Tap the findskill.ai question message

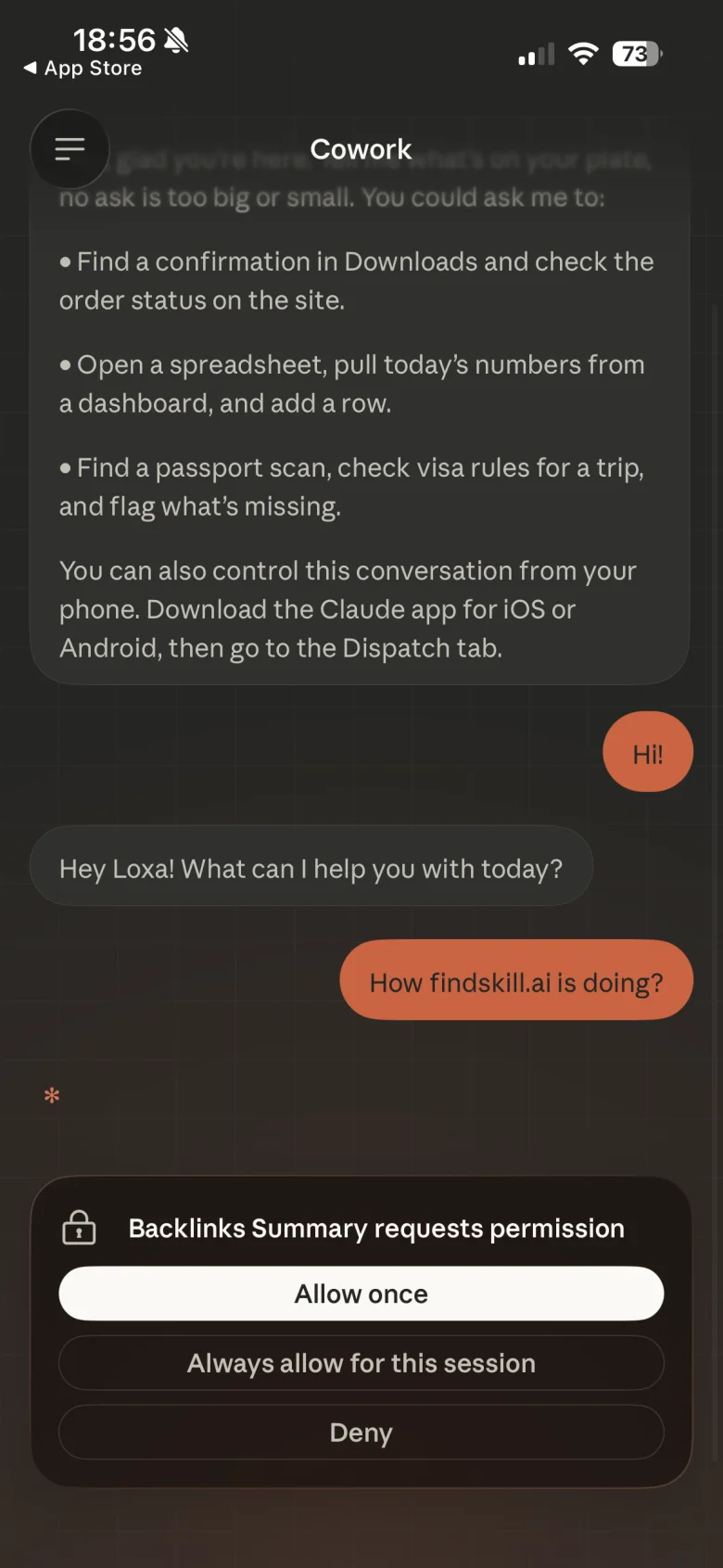pyautogui.click(x=516, y=980)
